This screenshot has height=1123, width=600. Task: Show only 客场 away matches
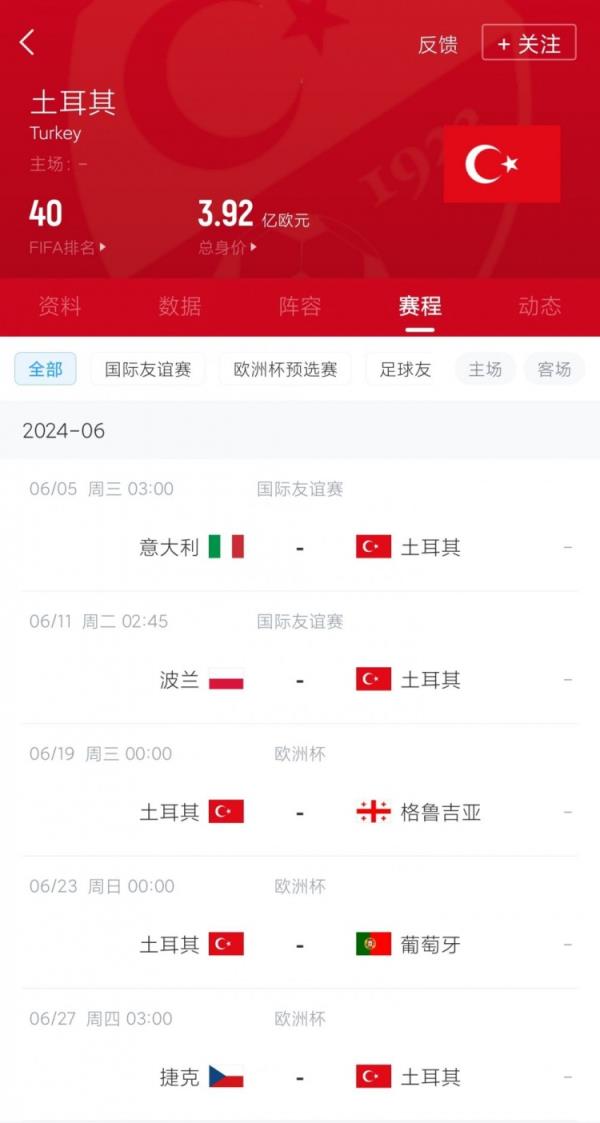554,369
